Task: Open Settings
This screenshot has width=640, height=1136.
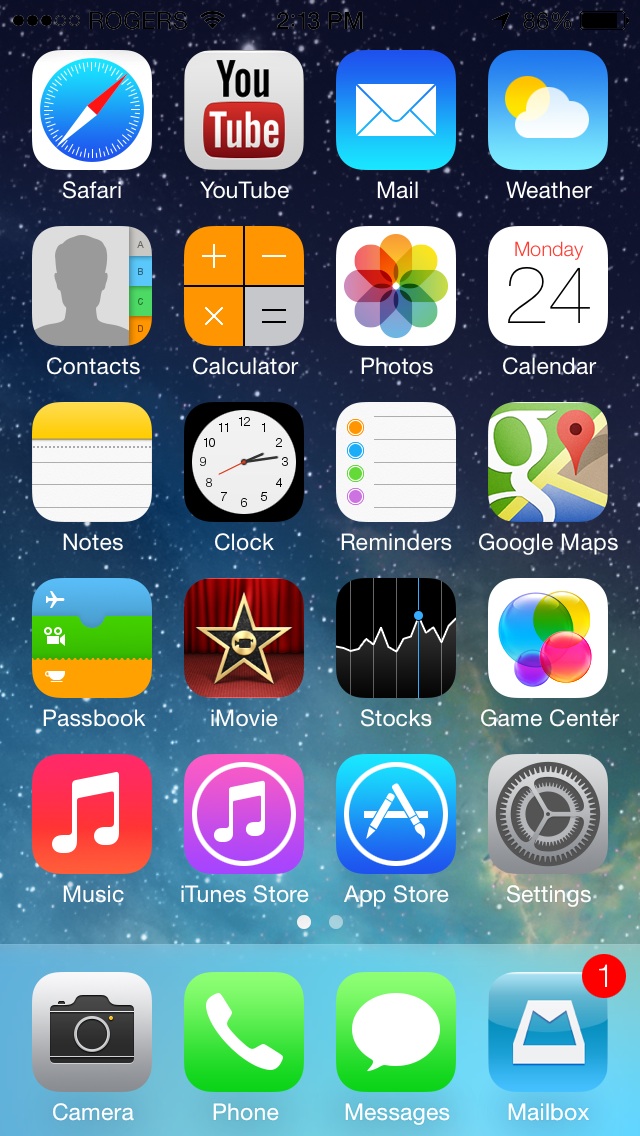Action: pyautogui.click(x=548, y=814)
